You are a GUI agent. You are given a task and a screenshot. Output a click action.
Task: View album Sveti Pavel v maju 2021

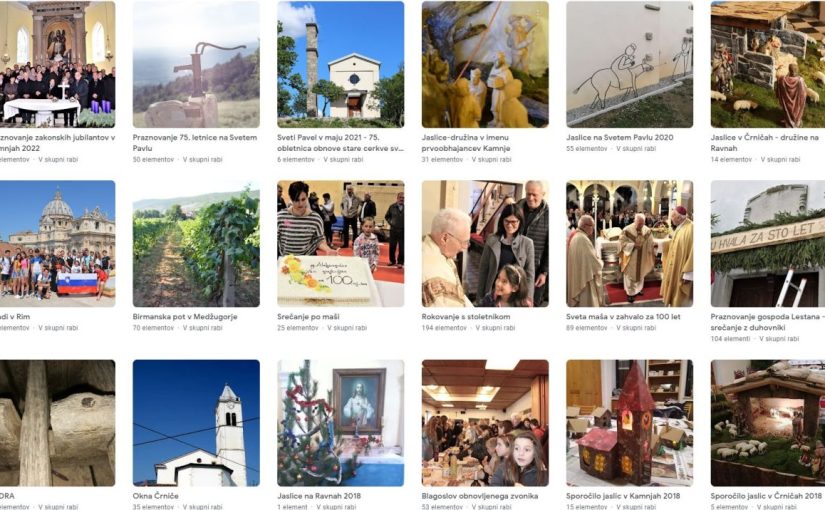coord(340,64)
